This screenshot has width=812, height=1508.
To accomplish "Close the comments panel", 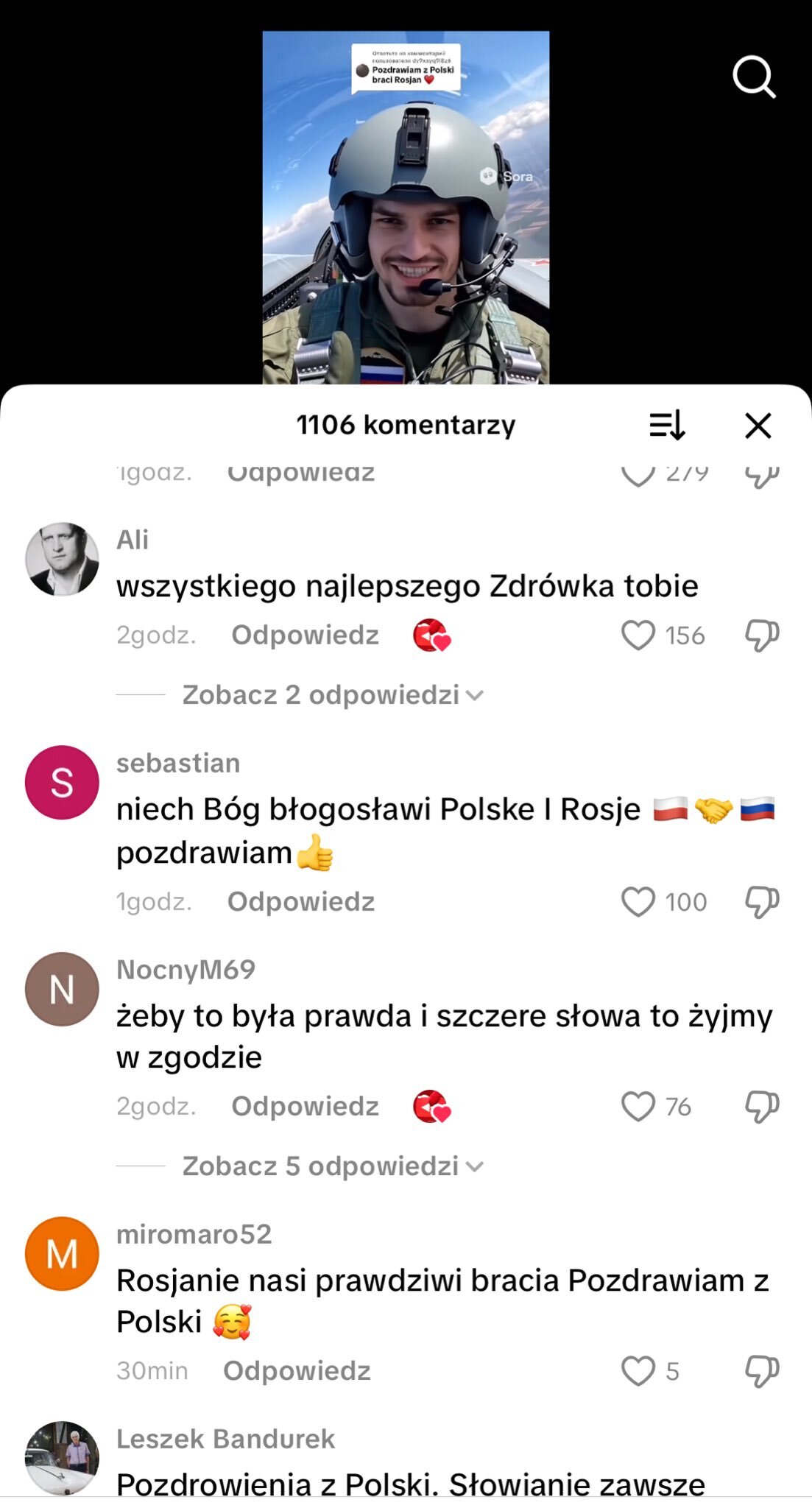I will tap(758, 426).
